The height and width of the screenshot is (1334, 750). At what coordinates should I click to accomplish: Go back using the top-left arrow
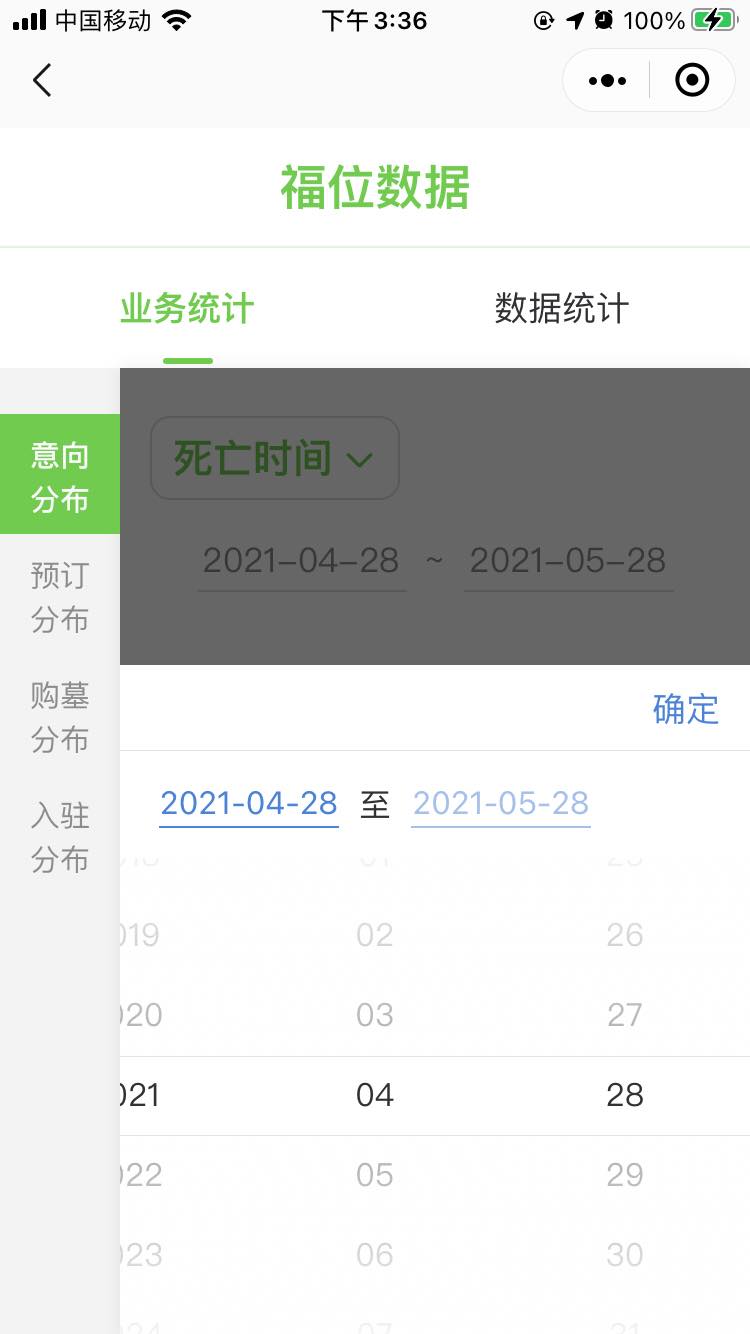tap(42, 80)
